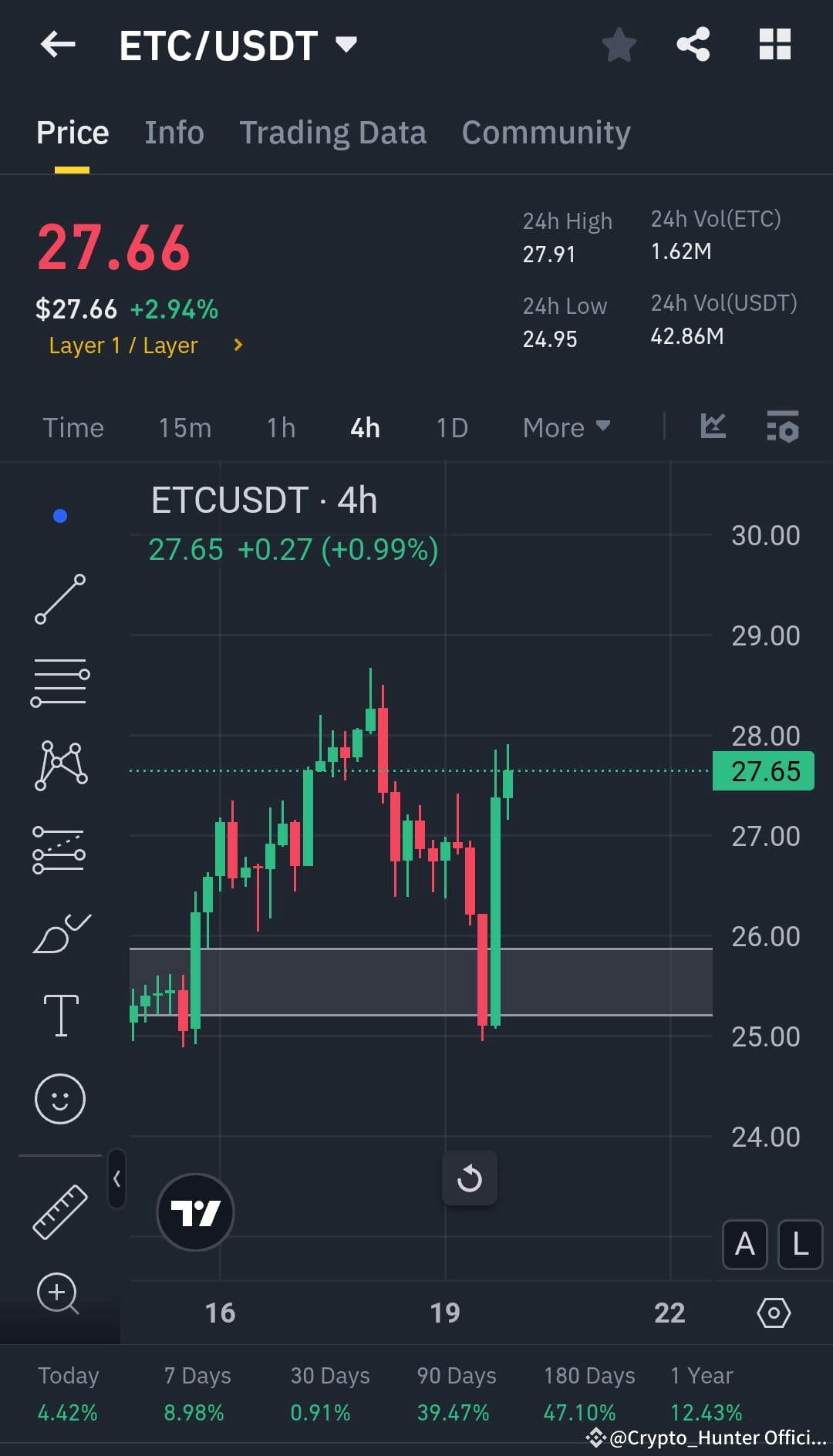Select the text annotation tool
This screenshot has width=833, height=1456.
coord(60,1015)
